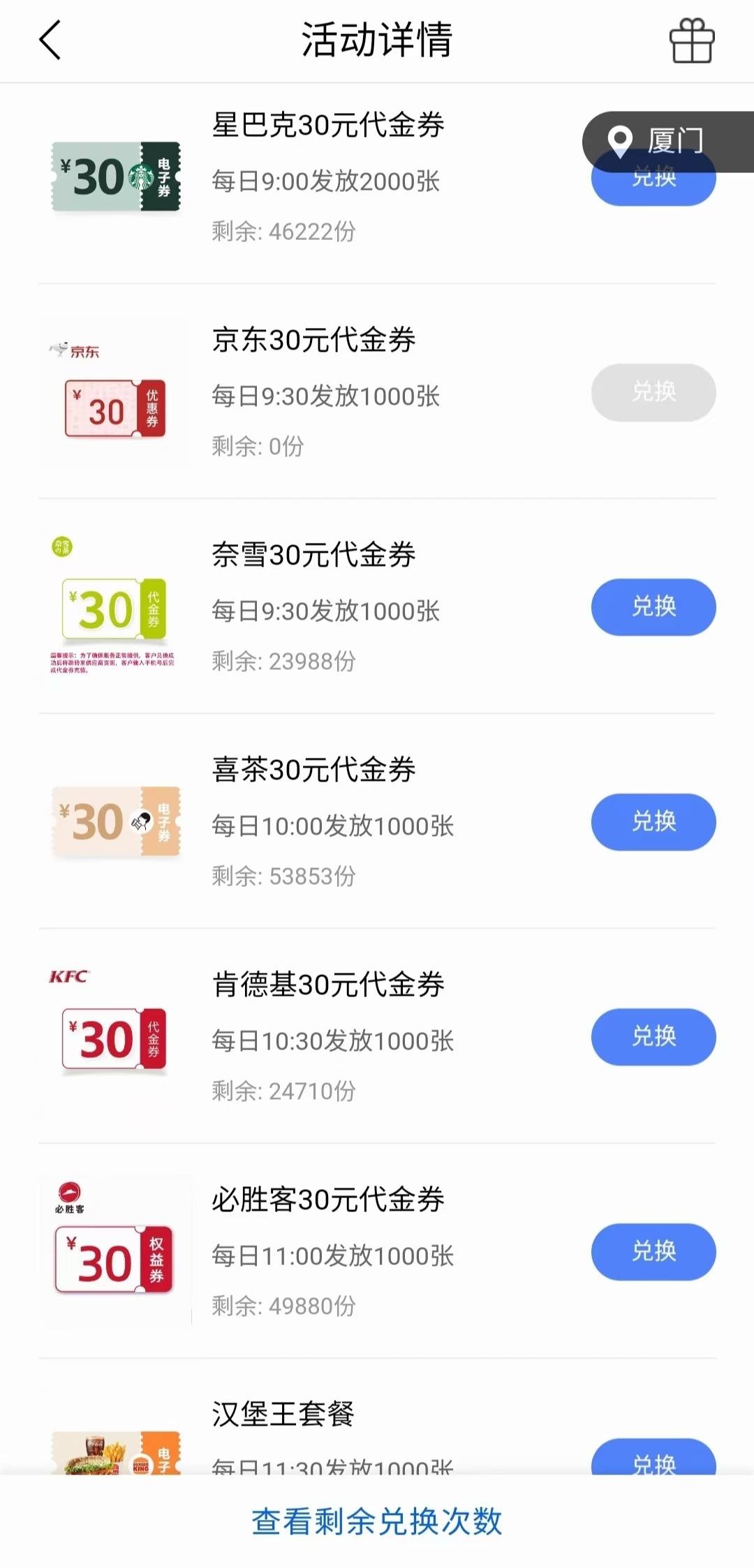Screen dimensions: 754x1568
Task: Change the 厦门 location selector
Action: pyautogui.click(x=668, y=142)
